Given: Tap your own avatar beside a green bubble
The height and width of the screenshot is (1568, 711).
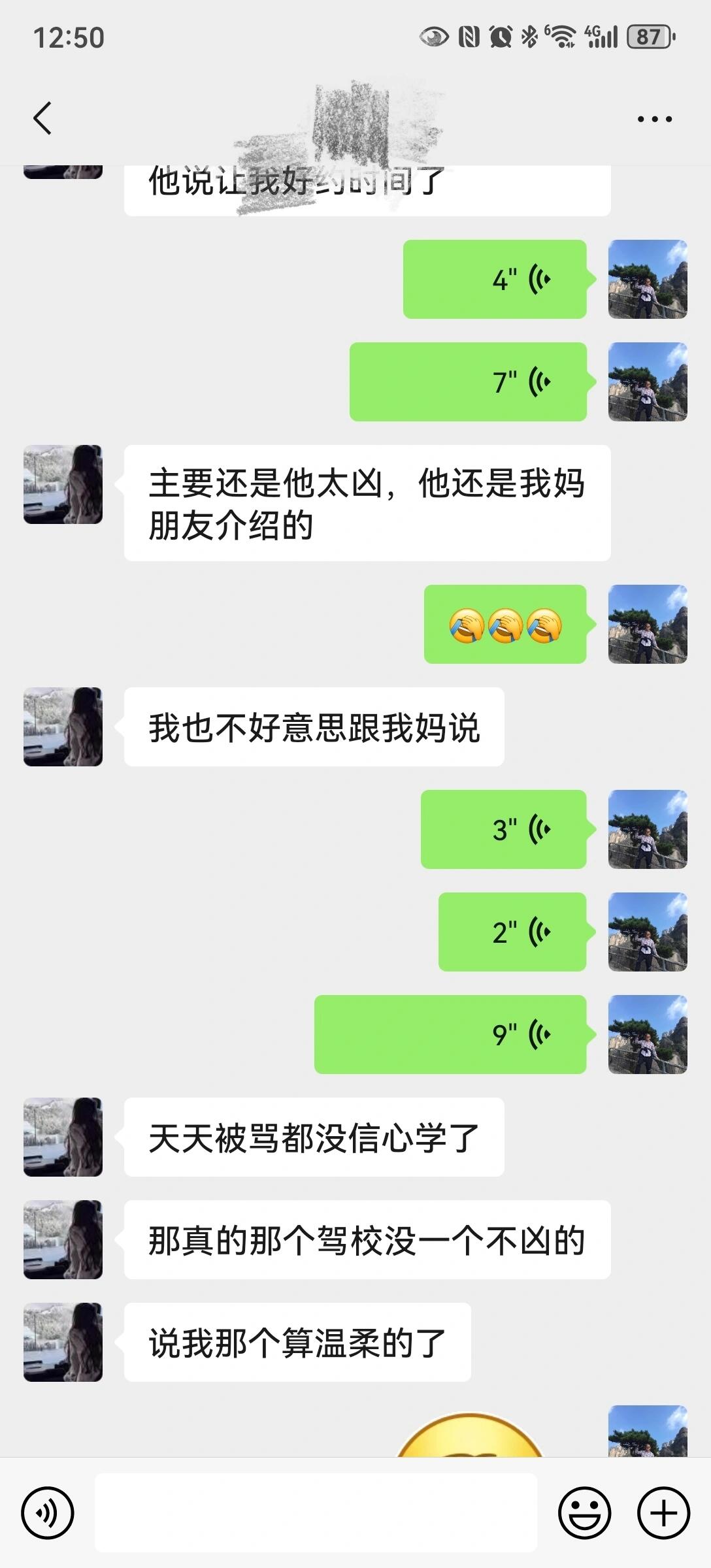Looking at the screenshot, I should pos(648,280).
